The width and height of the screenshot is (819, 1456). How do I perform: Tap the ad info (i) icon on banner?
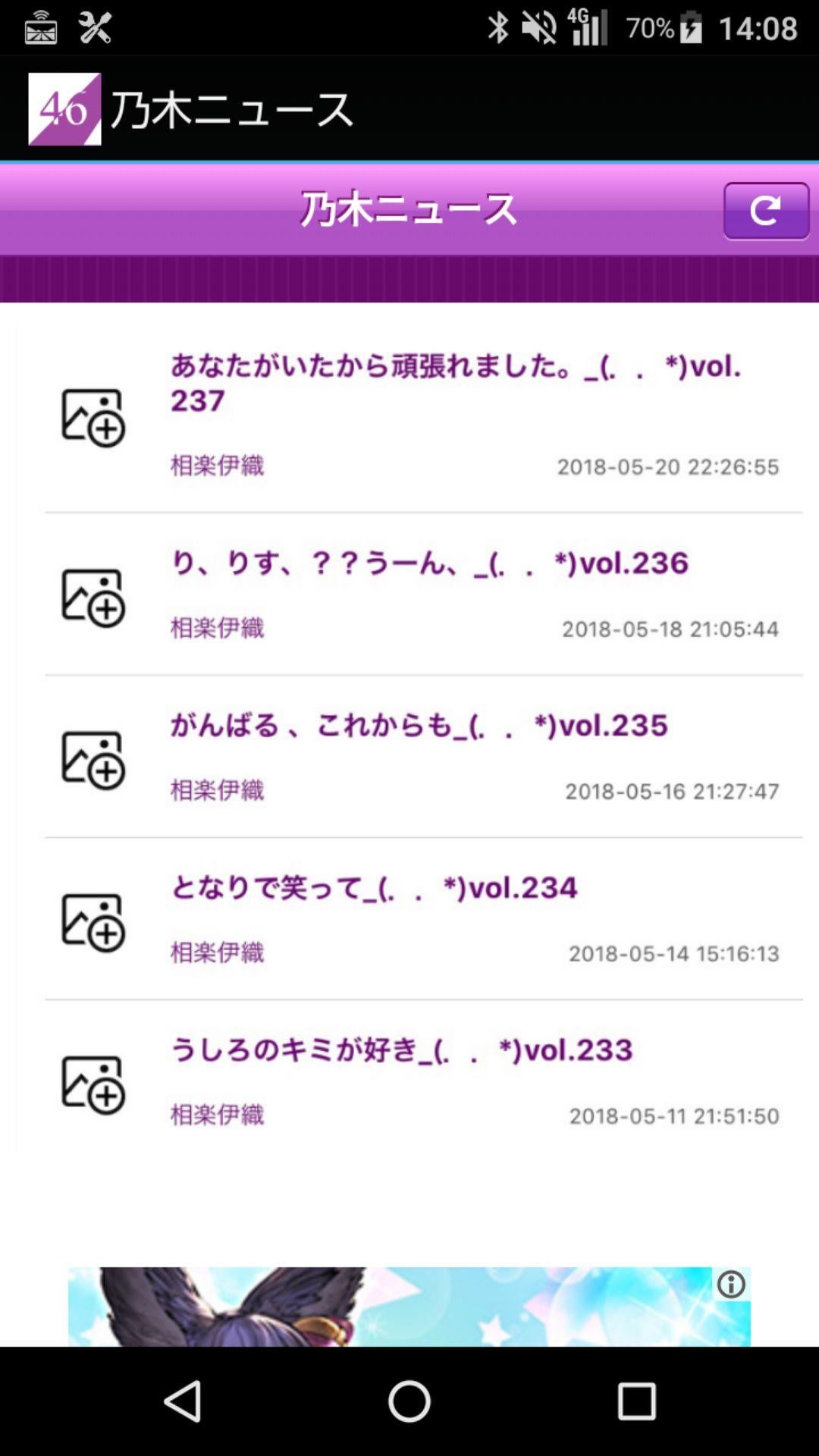point(730,1282)
